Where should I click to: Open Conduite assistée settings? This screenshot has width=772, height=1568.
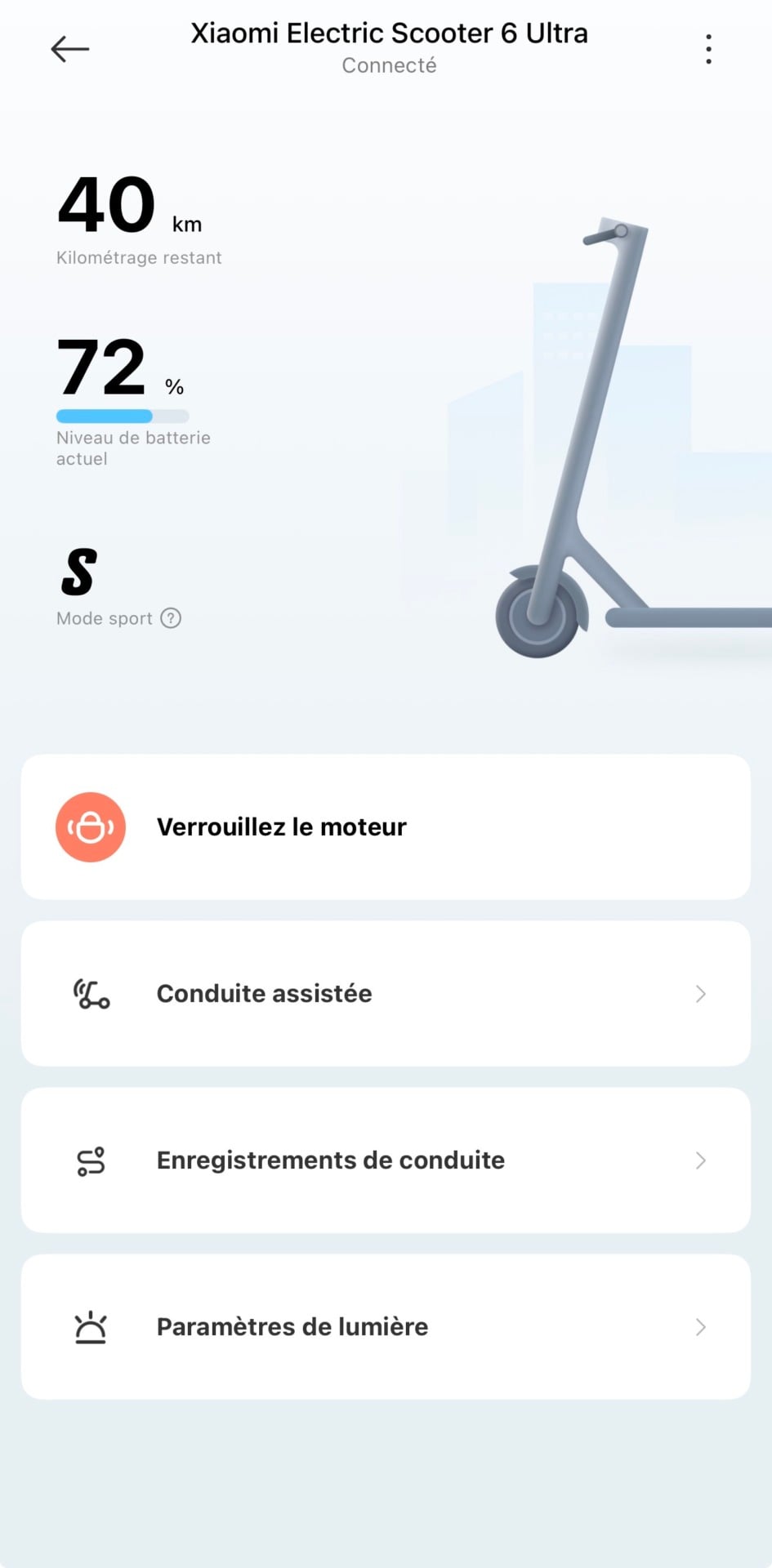click(x=386, y=994)
